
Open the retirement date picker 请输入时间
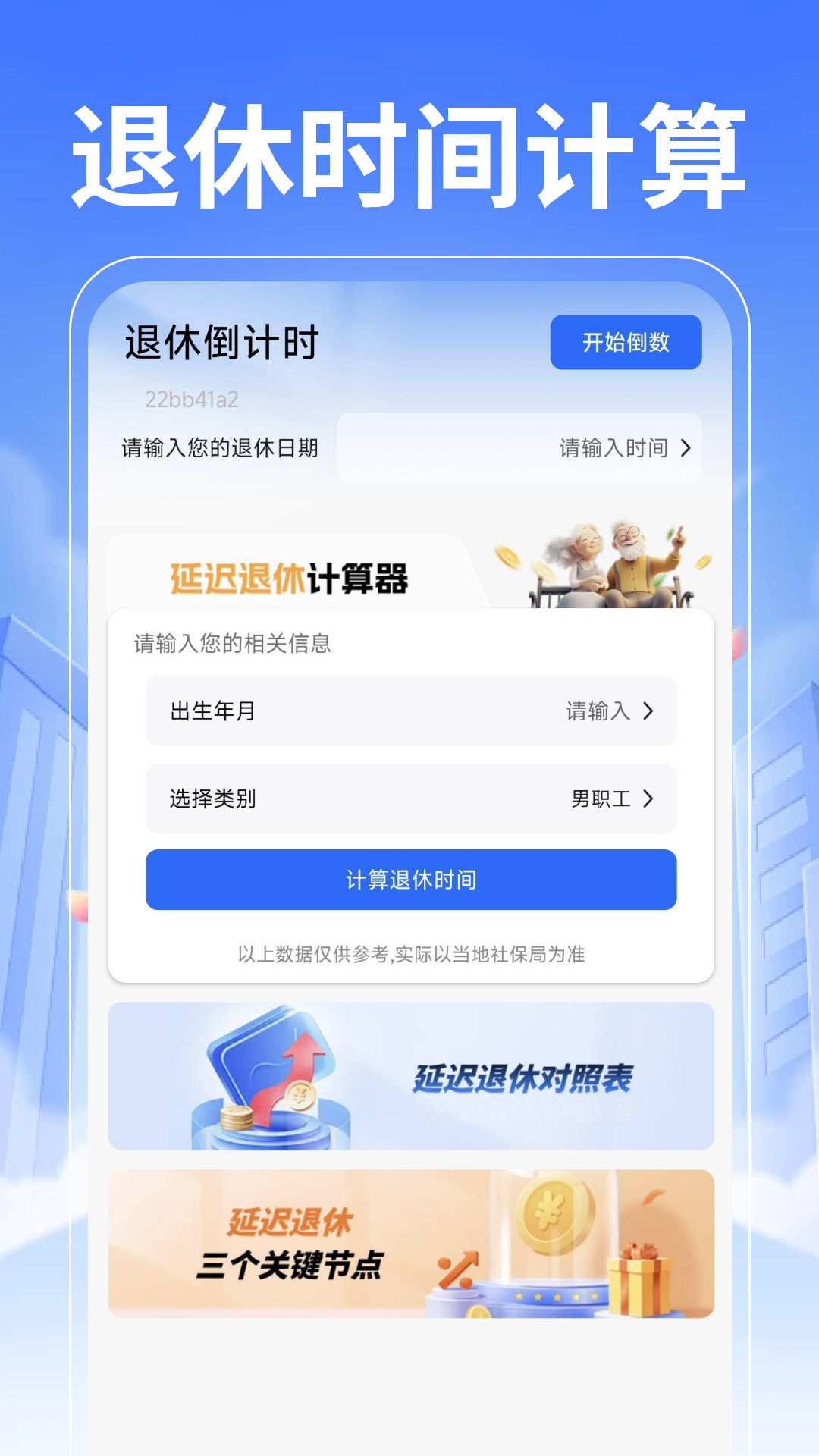tap(613, 448)
